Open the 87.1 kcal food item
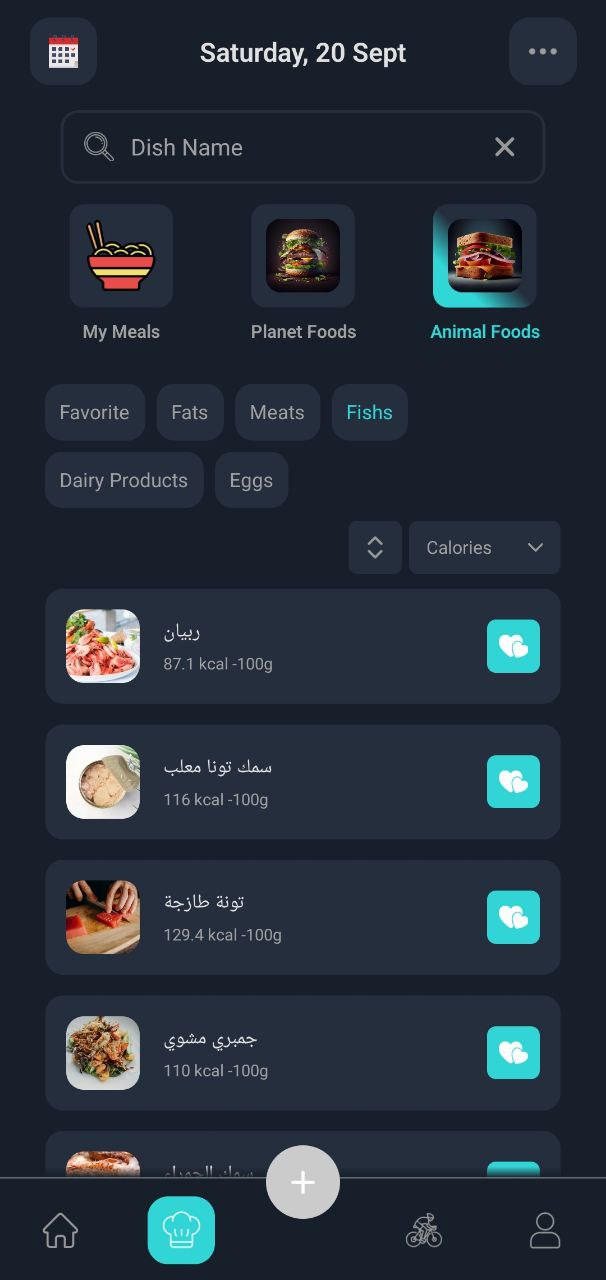This screenshot has width=606, height=1280. click(280, 646)
